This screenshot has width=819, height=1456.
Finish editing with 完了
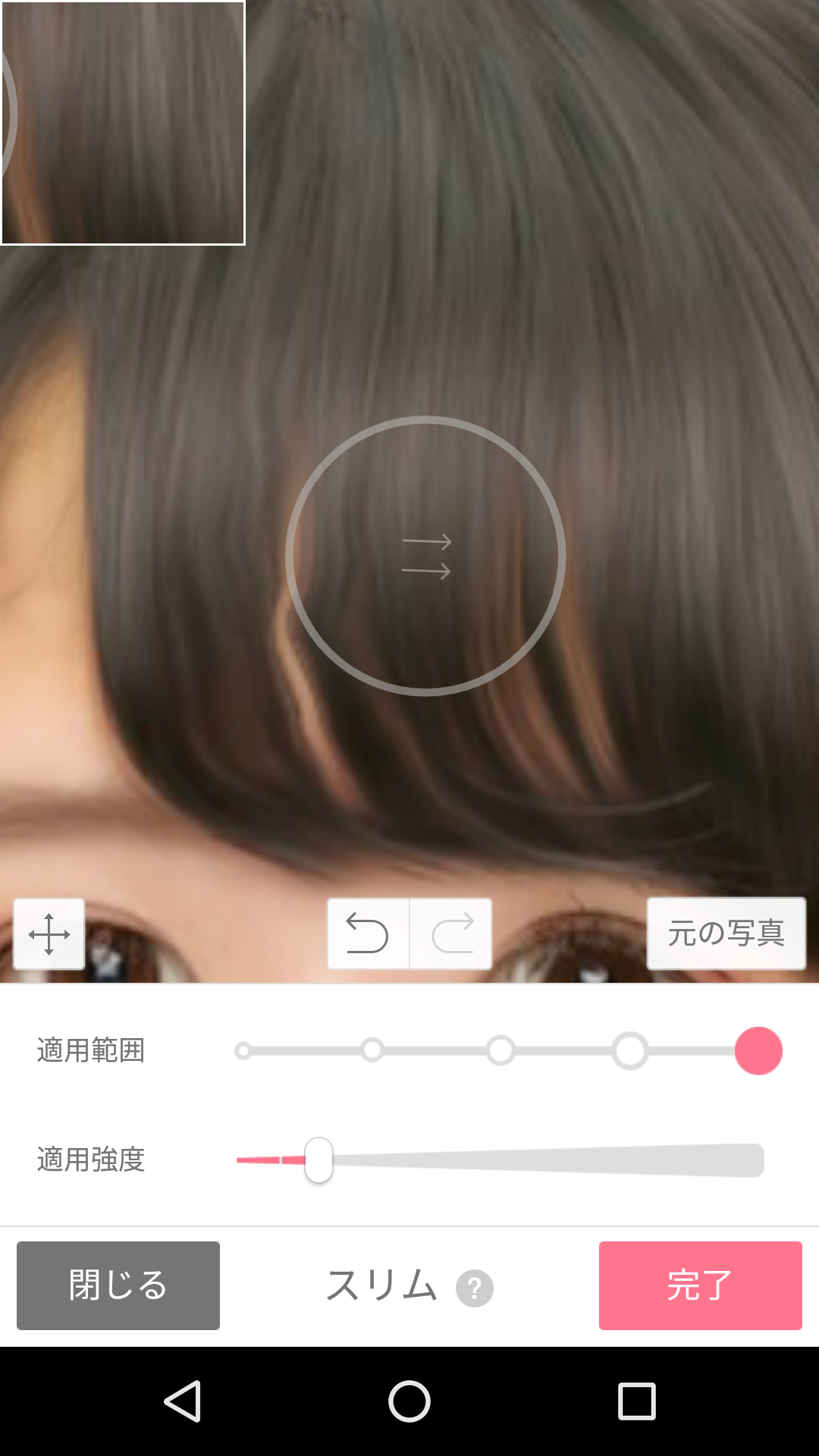click(x=700, y=1285)
